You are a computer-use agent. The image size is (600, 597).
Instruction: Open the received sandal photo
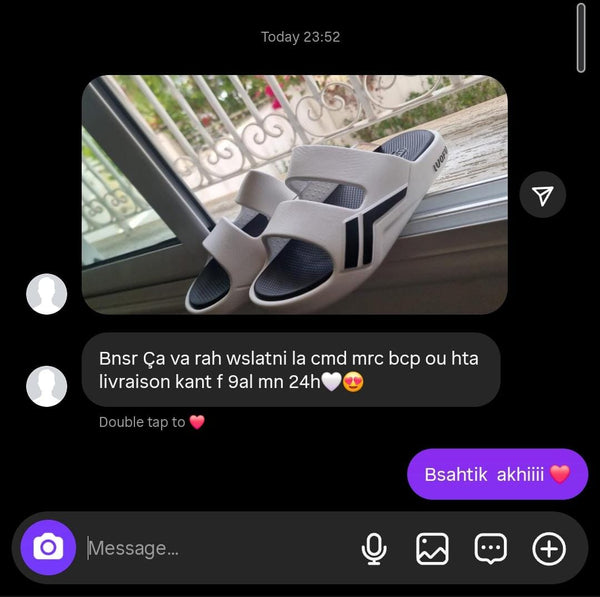pos(294,195)
